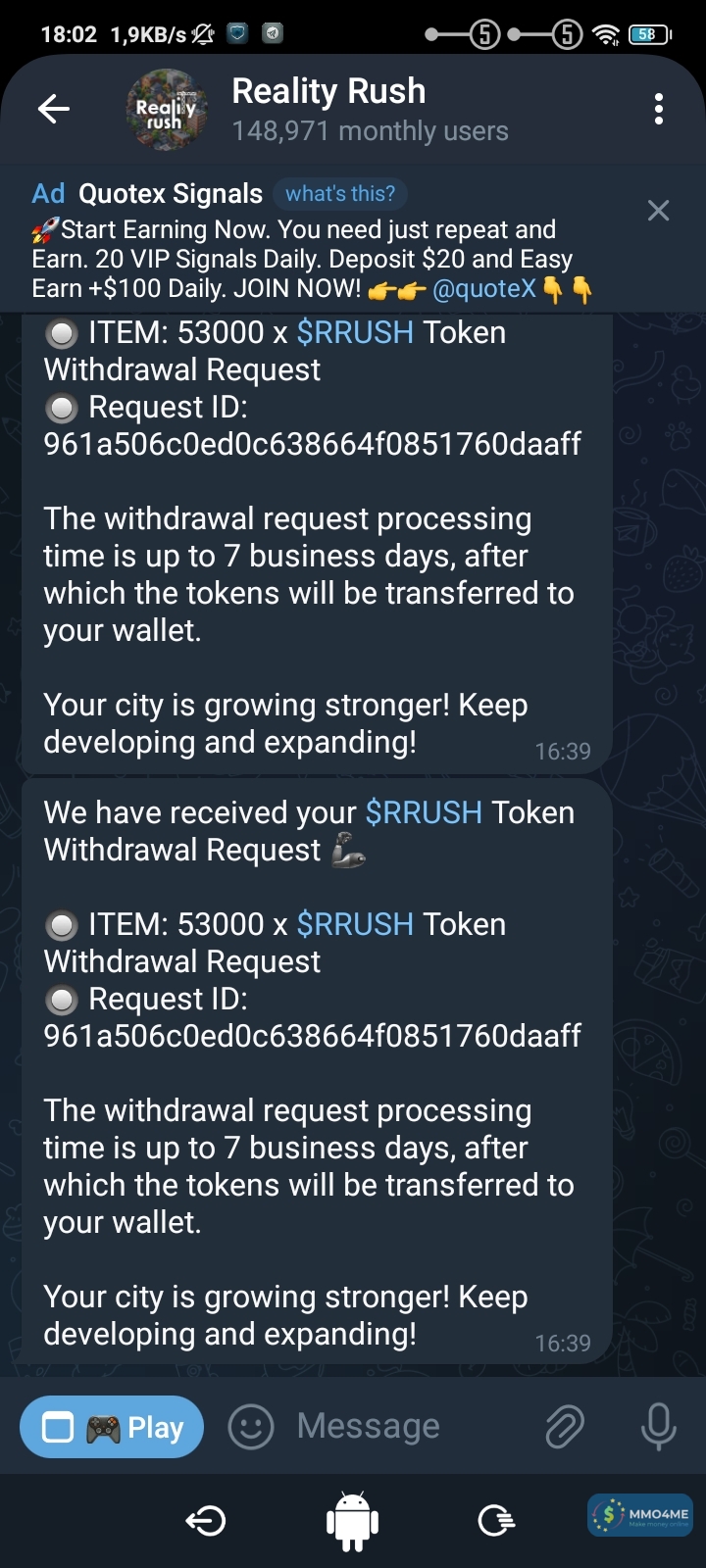Tap the Android home button
Viewport: 706px width, 1568px height.
click(x=352, y=1521)
